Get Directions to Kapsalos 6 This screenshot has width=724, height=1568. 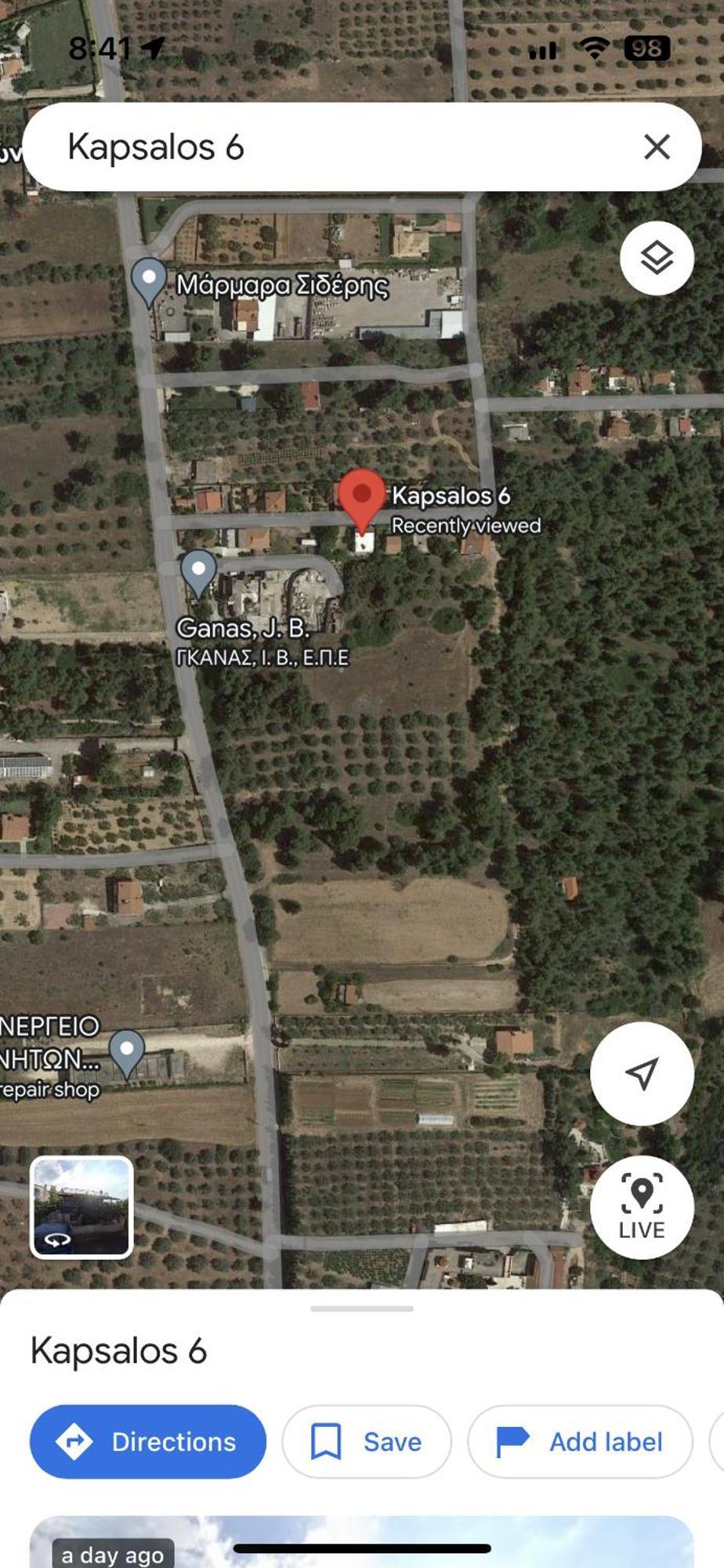point(148,1441)
